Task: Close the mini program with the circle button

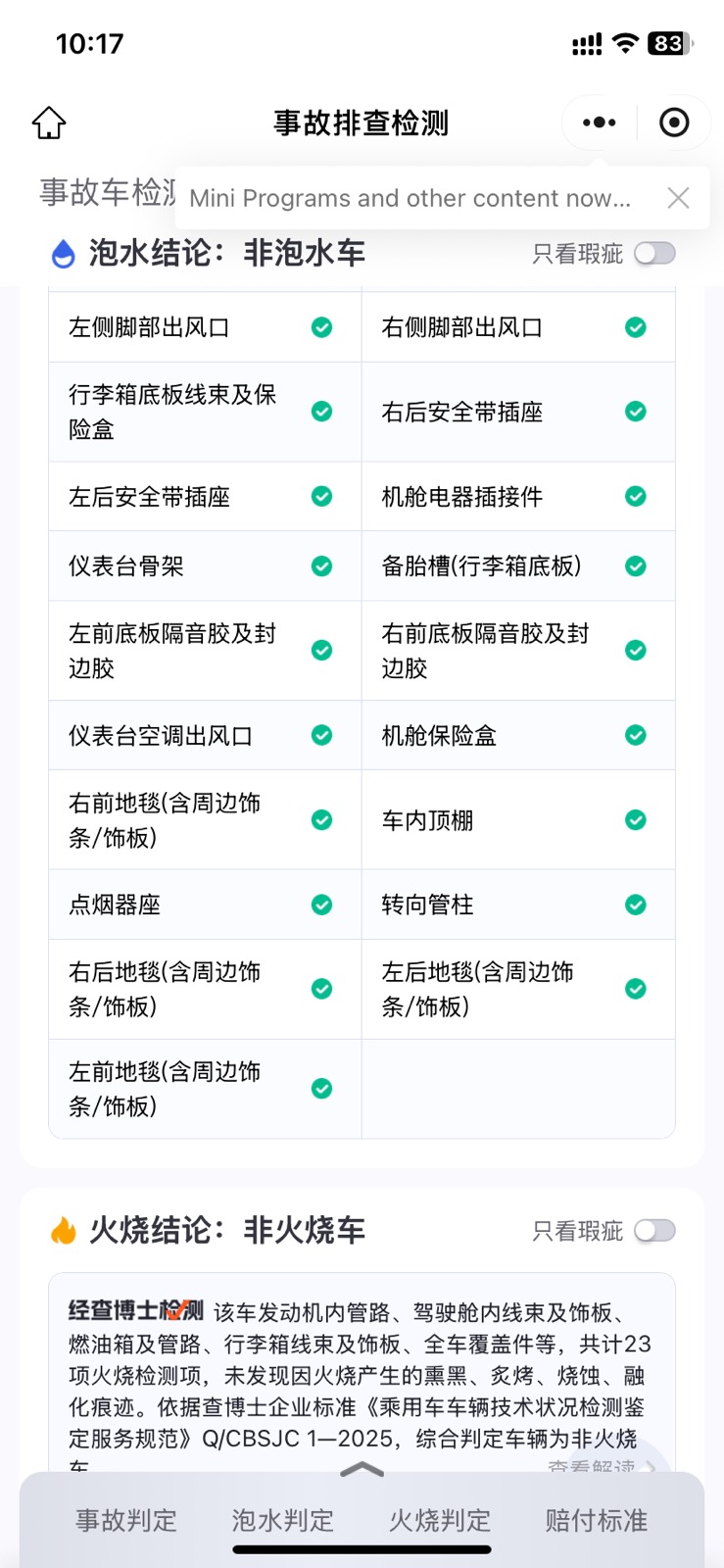Action: pos(674,122)
